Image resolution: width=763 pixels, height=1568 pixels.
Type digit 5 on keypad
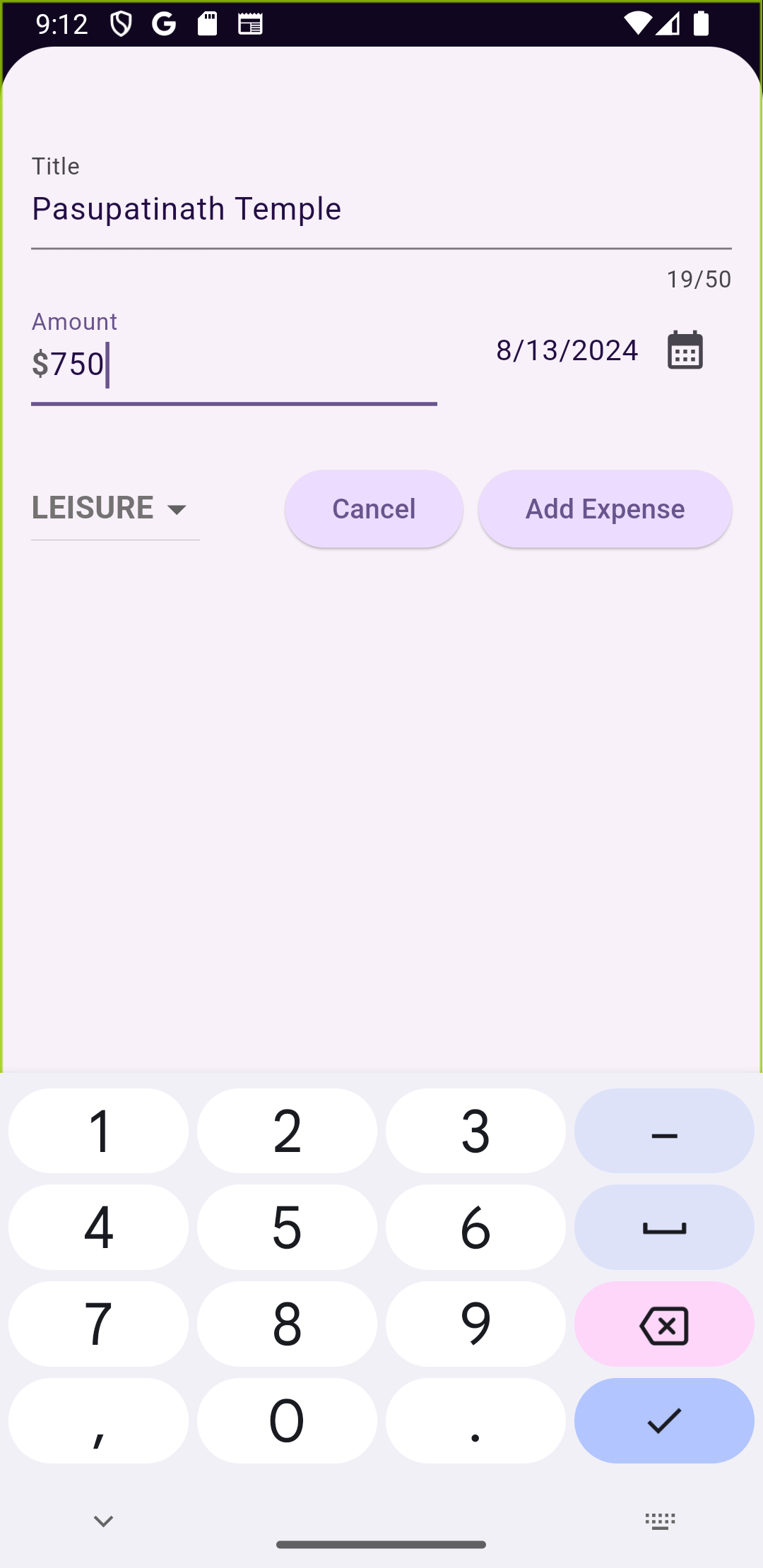287,1228
